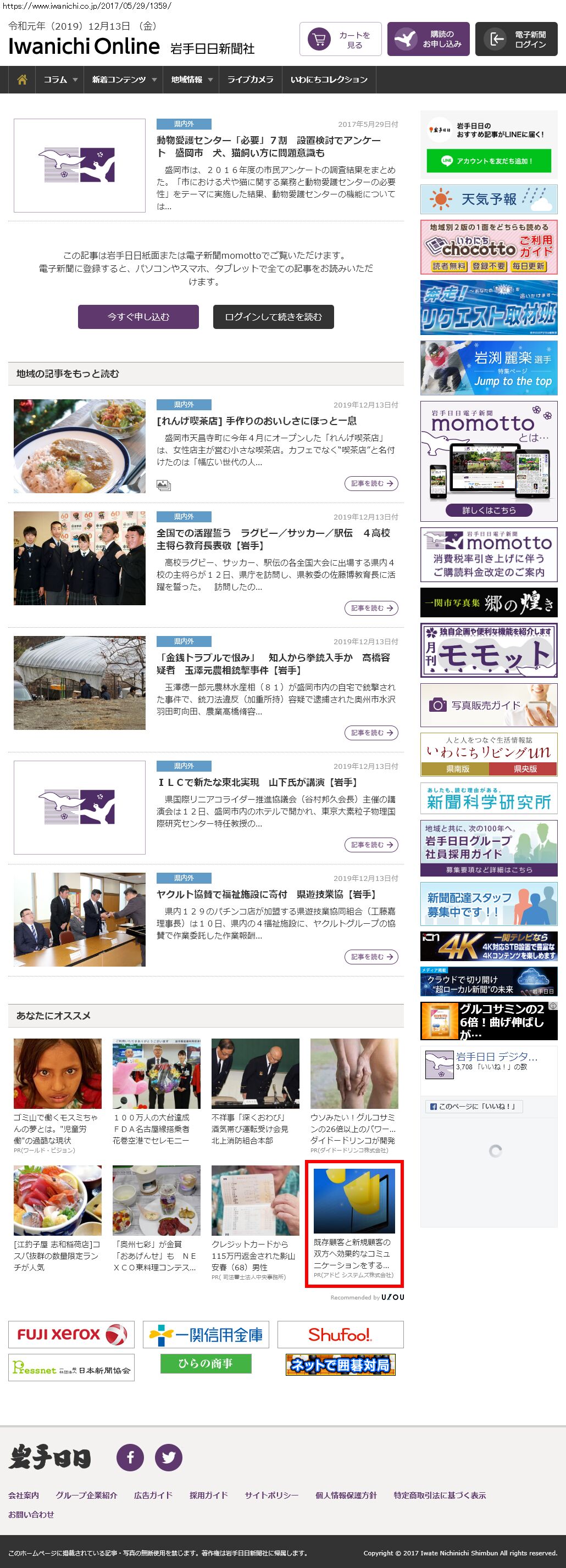Expand the 地域情報 menu
The image size is (566, 1568).
(191, 80)
